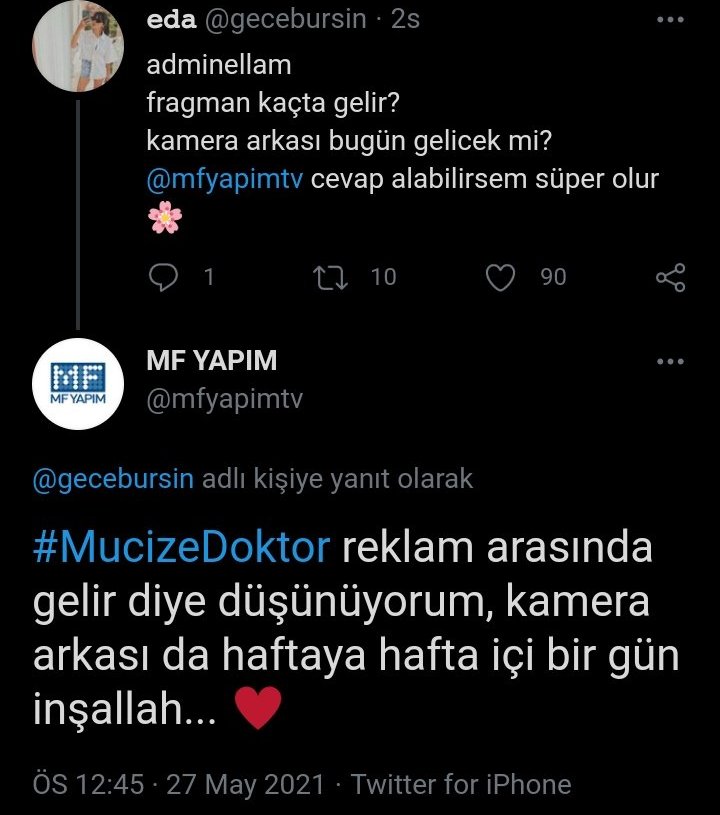Open eda's profile picture
Image resolution: width=720 pixels, height=815 pixels.
(x=79, y=47)
